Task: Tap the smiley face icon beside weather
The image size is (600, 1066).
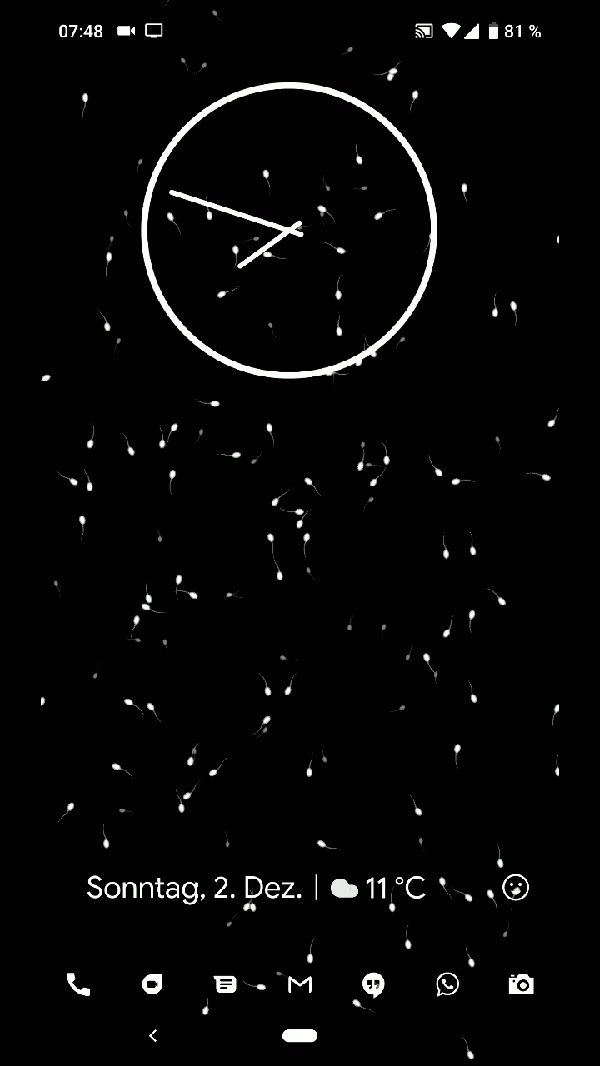Action: (515, 887)
